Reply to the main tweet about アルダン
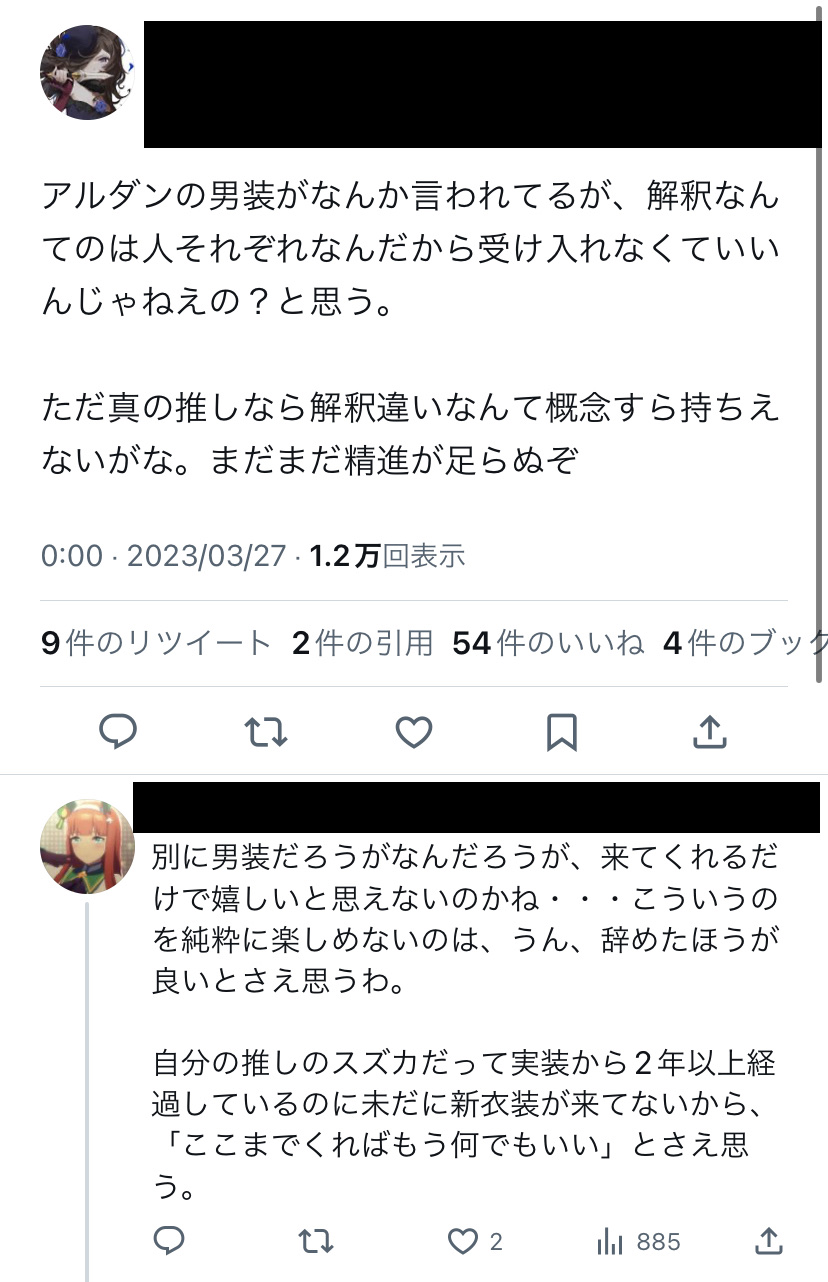 click(x=118, y=733)
